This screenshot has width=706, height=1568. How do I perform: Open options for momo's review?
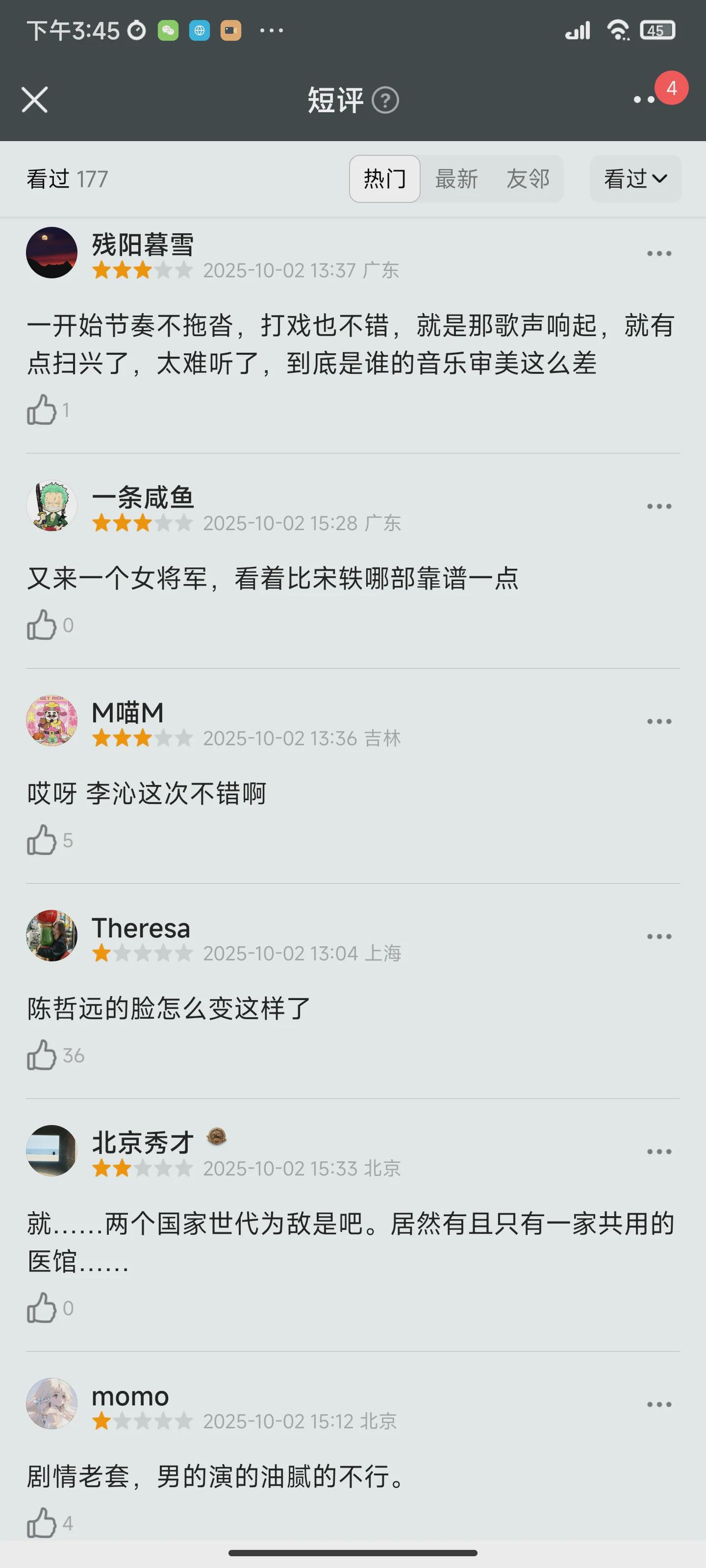(658, 1404)
